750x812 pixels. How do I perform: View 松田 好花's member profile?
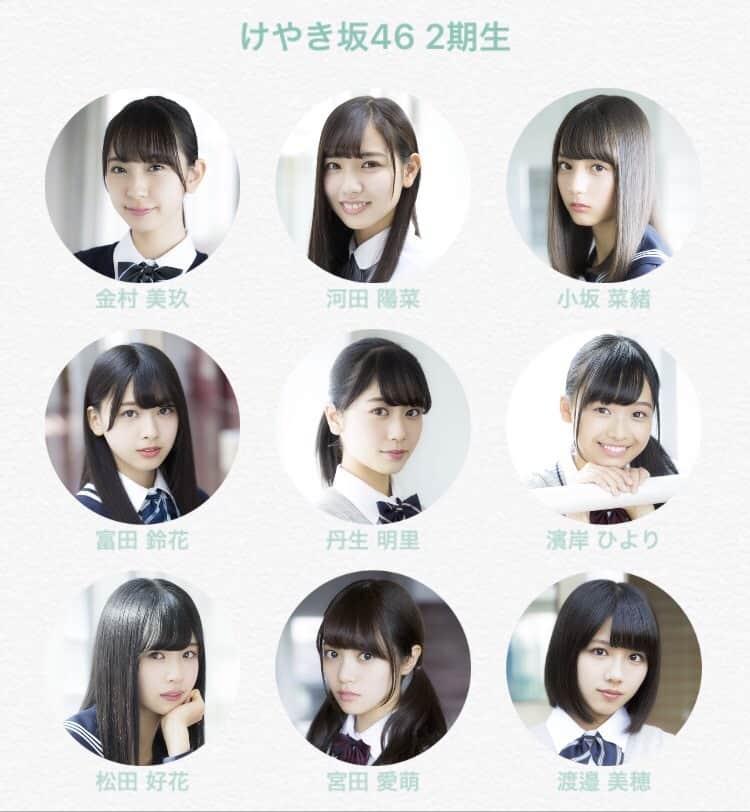click(142, 667)
